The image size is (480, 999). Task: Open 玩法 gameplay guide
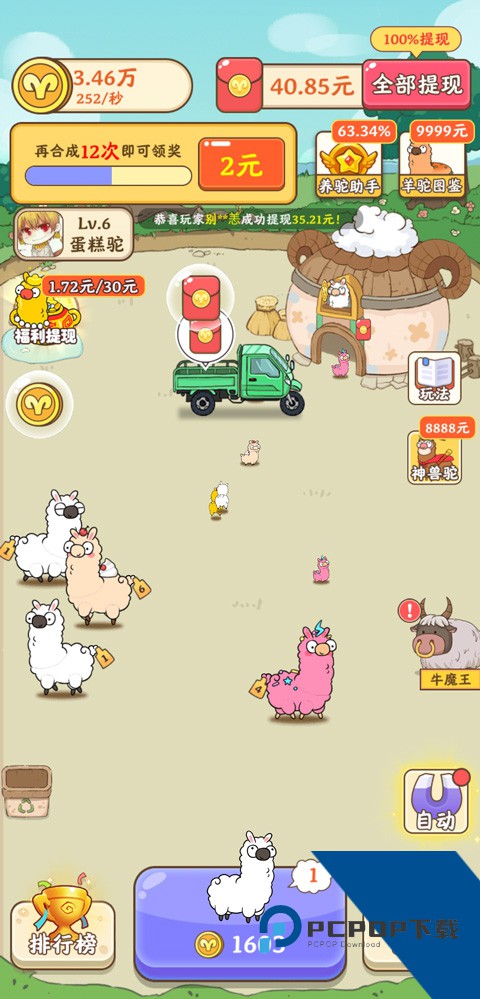(434, 378)
